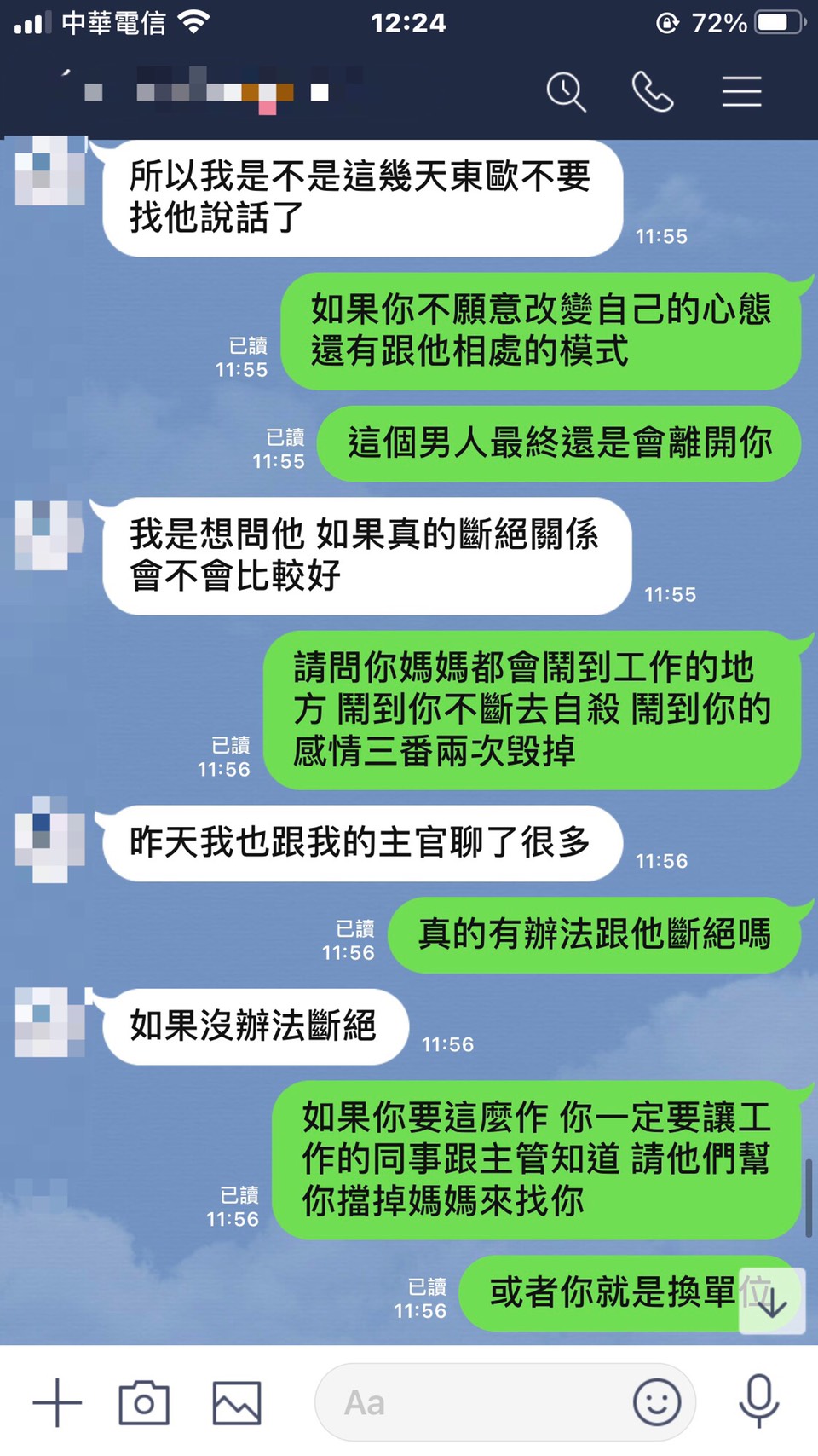The height and width of the screenshot is (1456, 818).
Task: Record a voice message
Action: (x=758, y=1401)
